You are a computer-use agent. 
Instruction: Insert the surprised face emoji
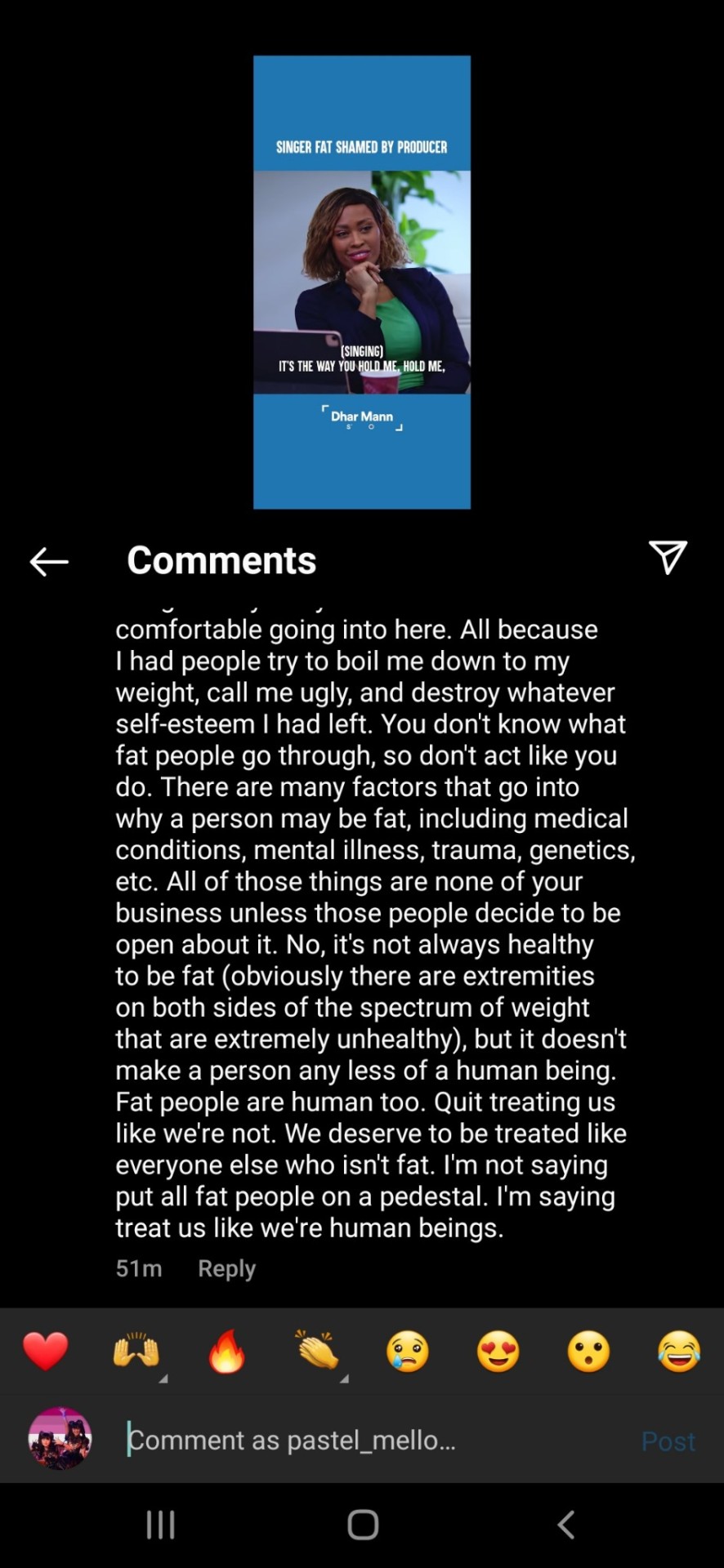point(588,1351)
